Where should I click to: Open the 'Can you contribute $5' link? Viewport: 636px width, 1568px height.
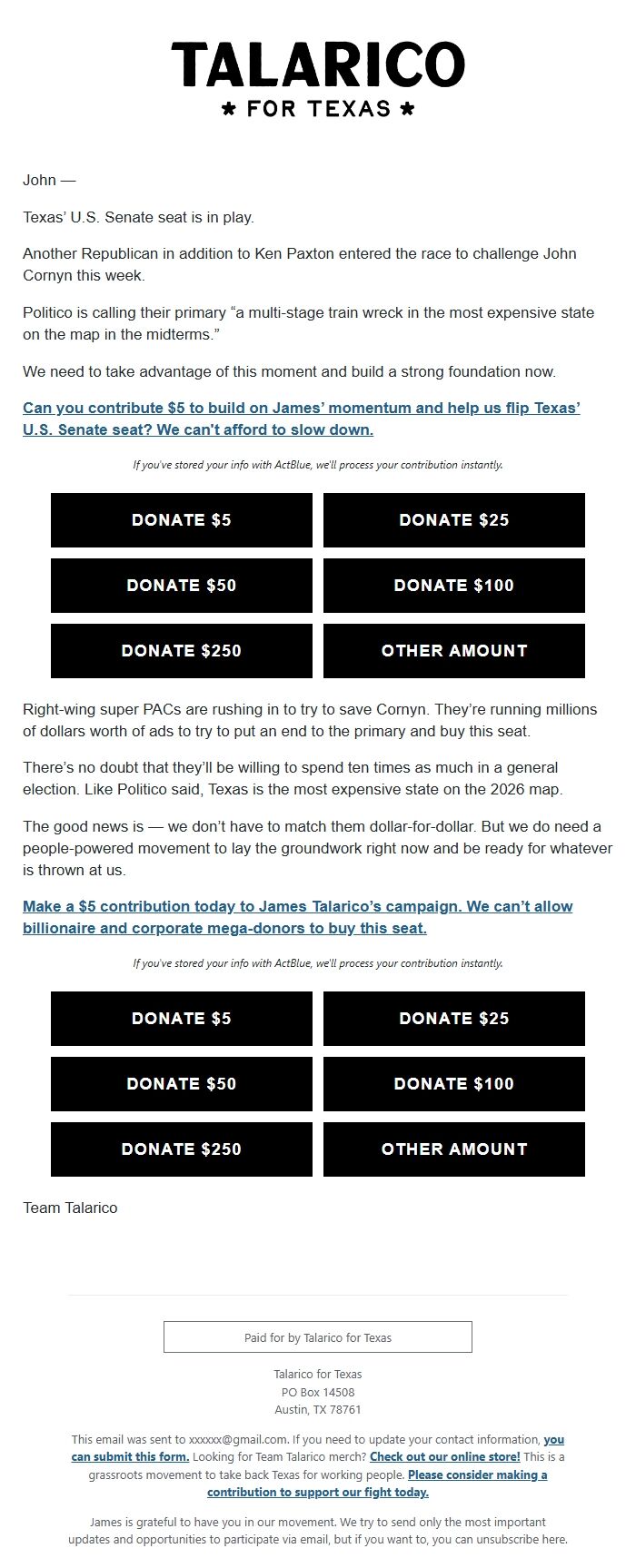[x=301, y=419]
